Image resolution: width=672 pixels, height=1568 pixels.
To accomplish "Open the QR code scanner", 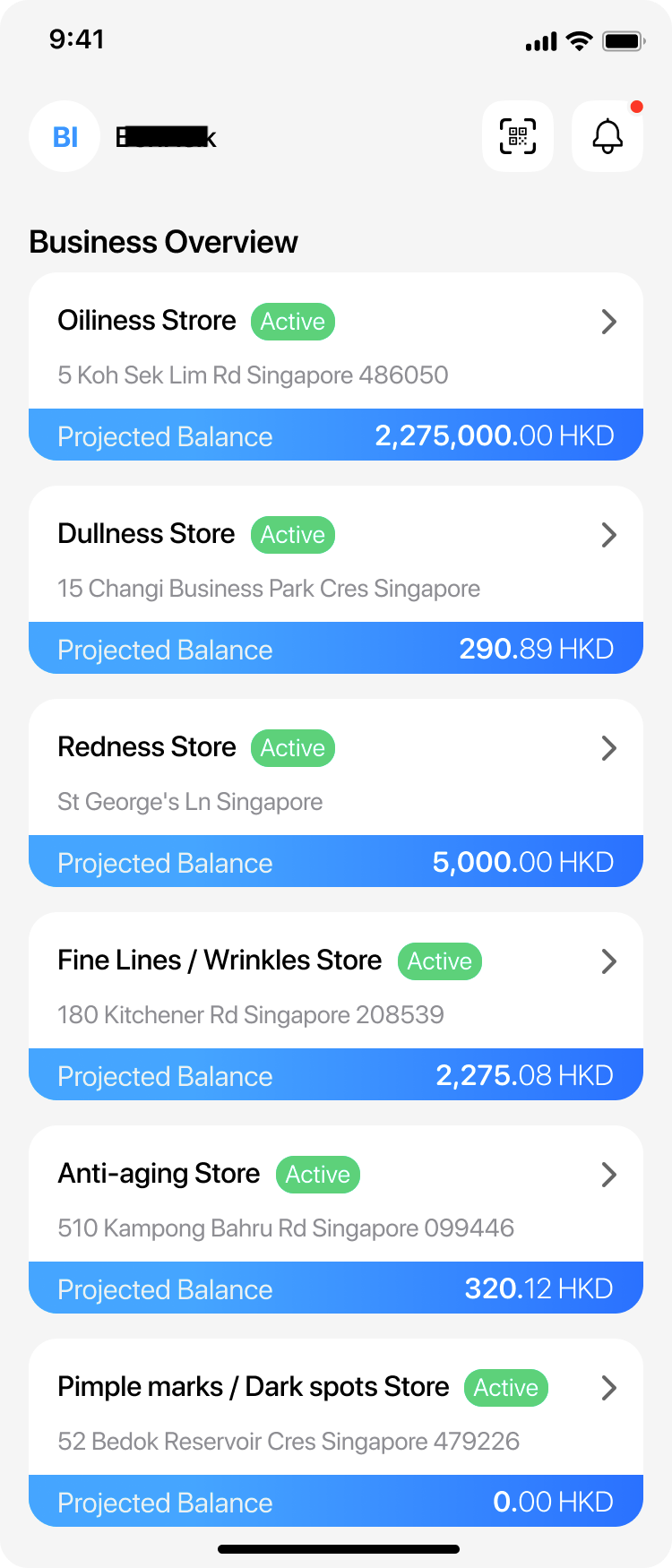I will (517, 136).
